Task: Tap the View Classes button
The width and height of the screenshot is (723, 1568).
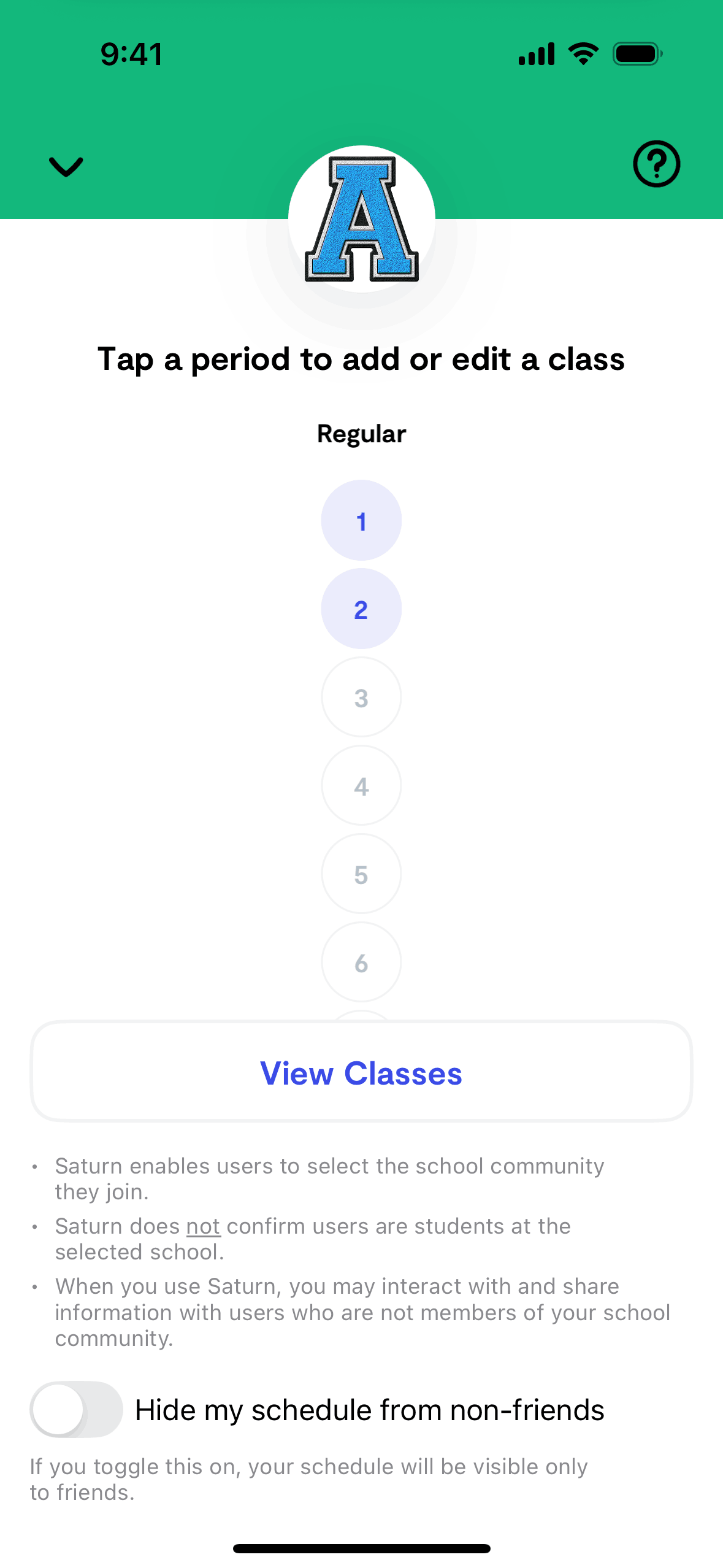Action: coord(361,1073)
